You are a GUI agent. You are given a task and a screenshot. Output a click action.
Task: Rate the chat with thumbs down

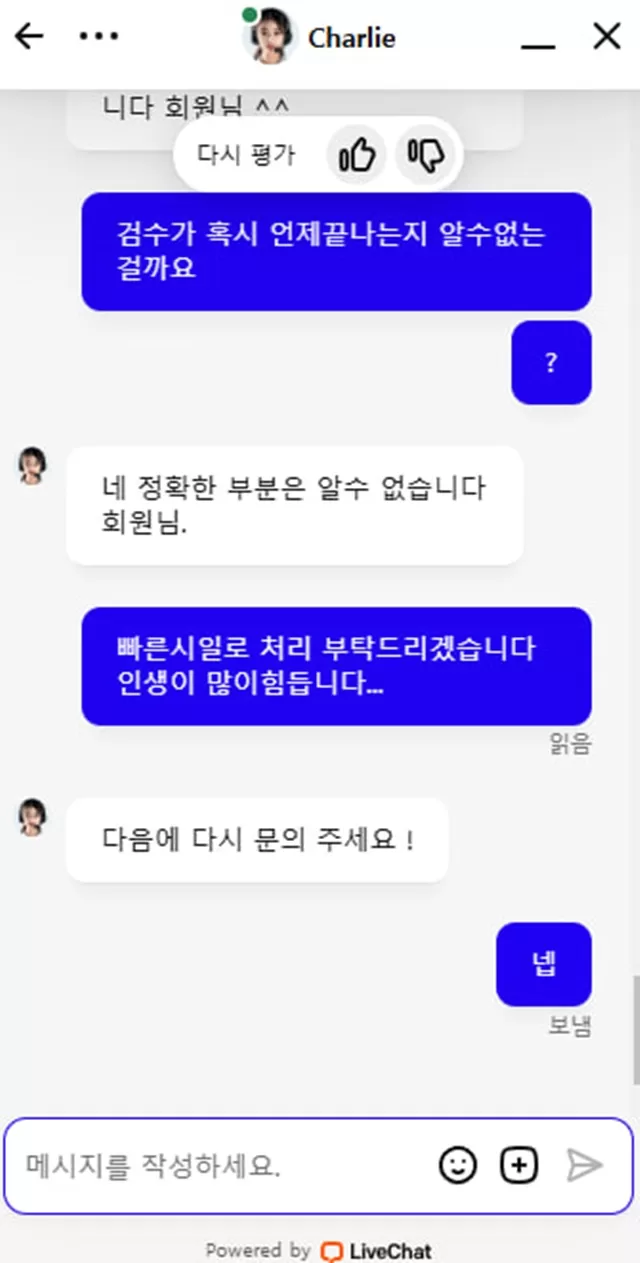coord(425,154)
